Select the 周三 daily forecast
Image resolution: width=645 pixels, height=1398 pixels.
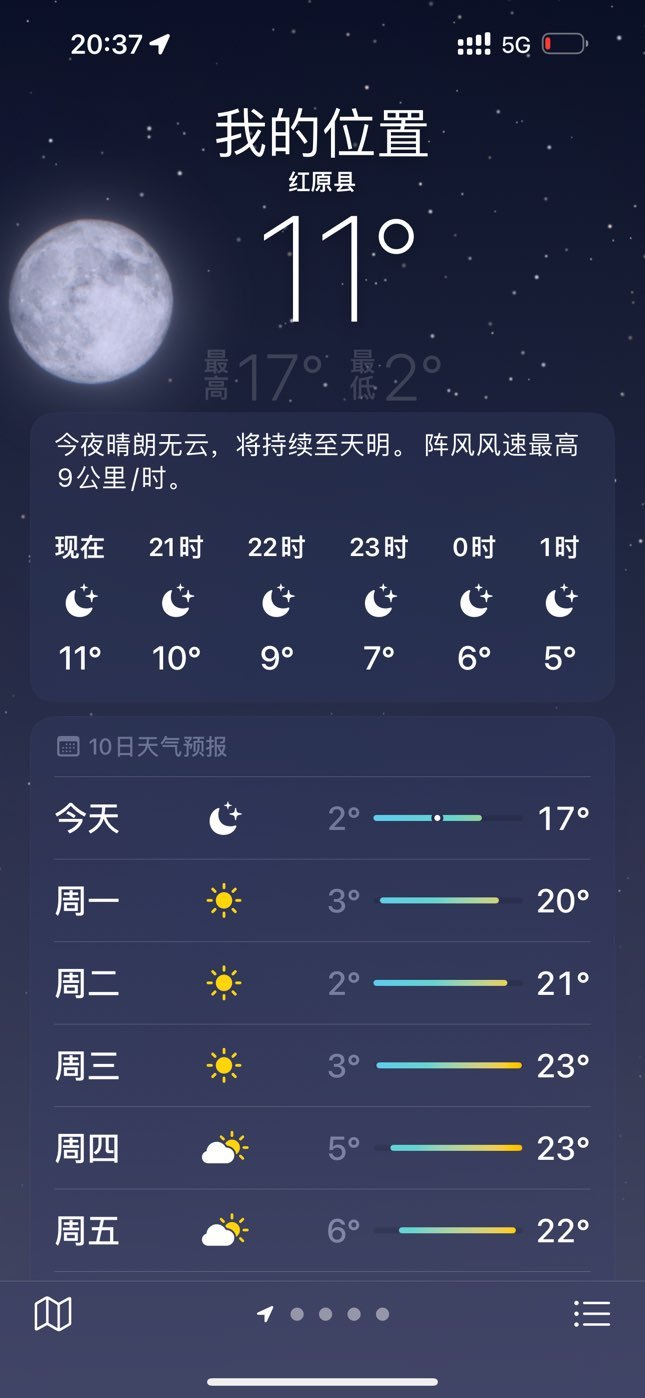click(x=322, y=1066)
